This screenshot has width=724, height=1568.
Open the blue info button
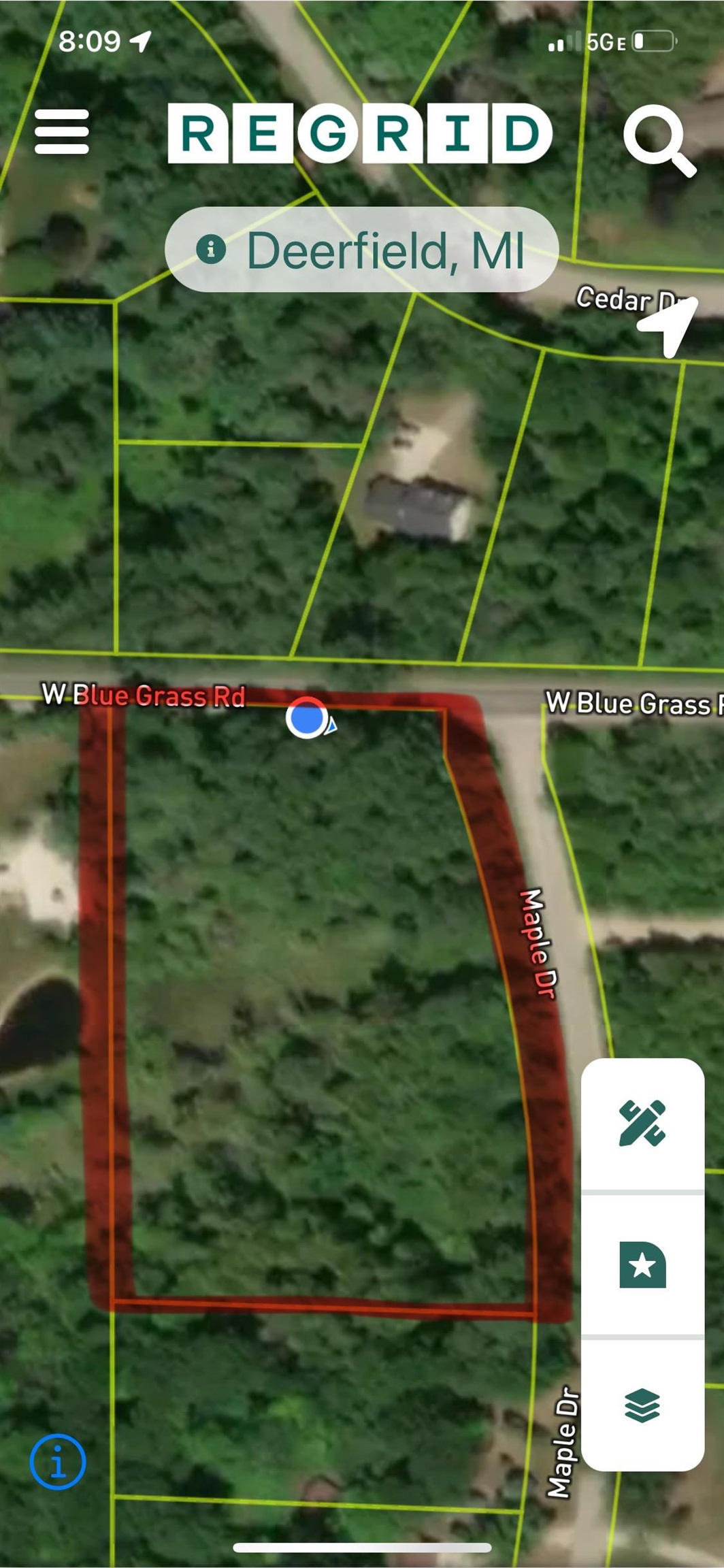click(x=58, y=1462)
